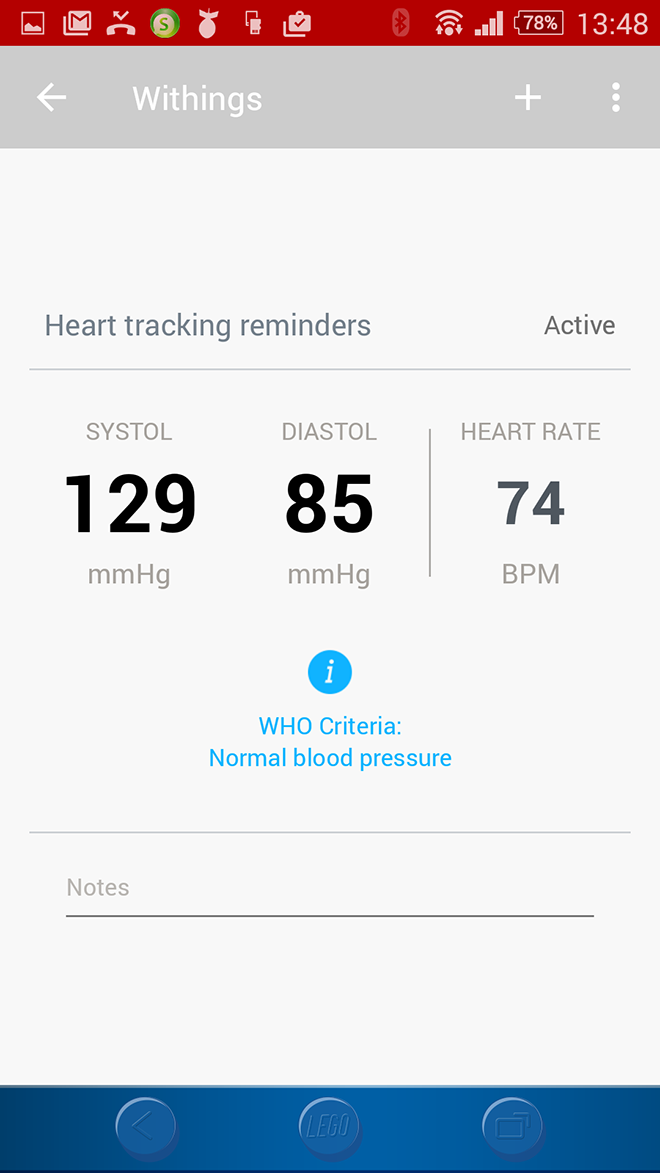Focus the Notes text field
660x1173 pixels.
[x=330, y=888]
